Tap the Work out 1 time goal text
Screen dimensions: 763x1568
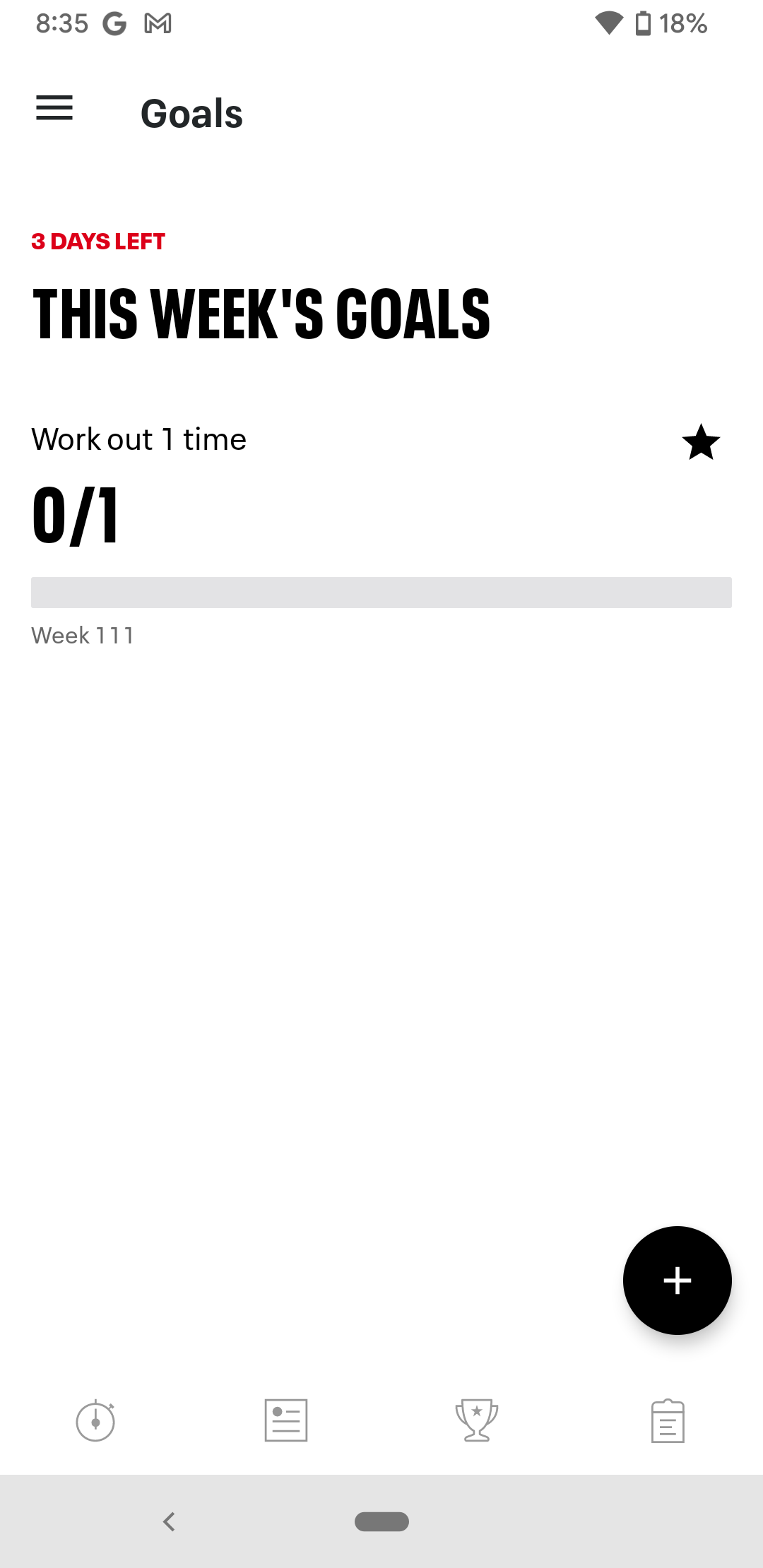[138, 439]
